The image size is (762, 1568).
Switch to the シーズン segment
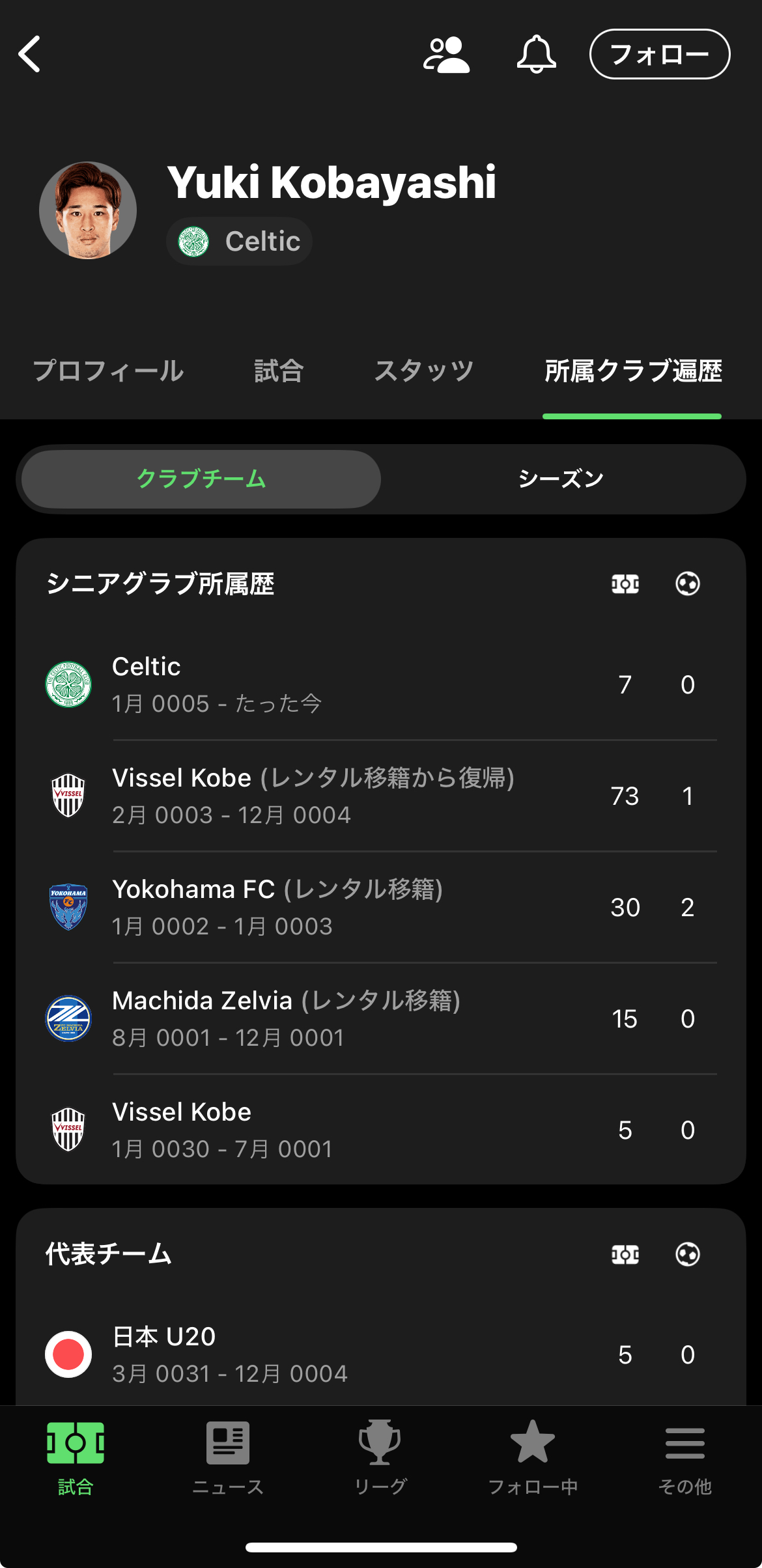click(x=561, y=479)
